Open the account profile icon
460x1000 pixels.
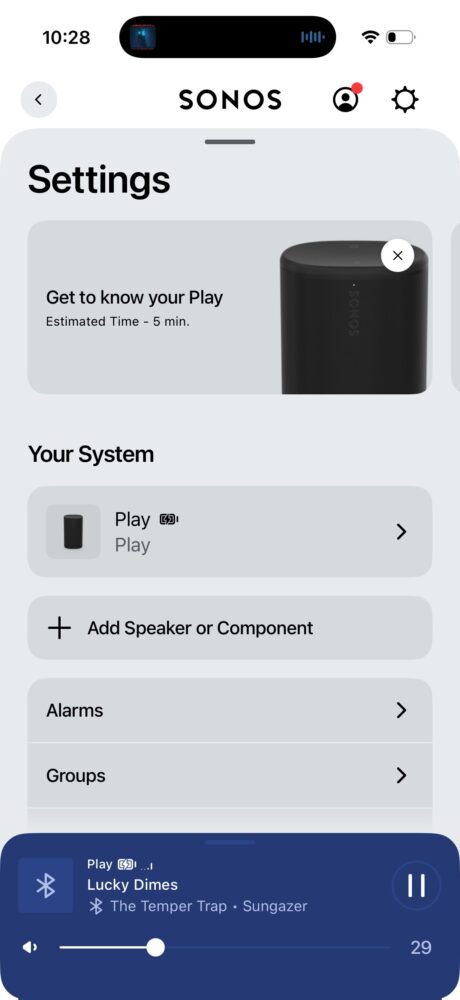click(x=346, y=99)
